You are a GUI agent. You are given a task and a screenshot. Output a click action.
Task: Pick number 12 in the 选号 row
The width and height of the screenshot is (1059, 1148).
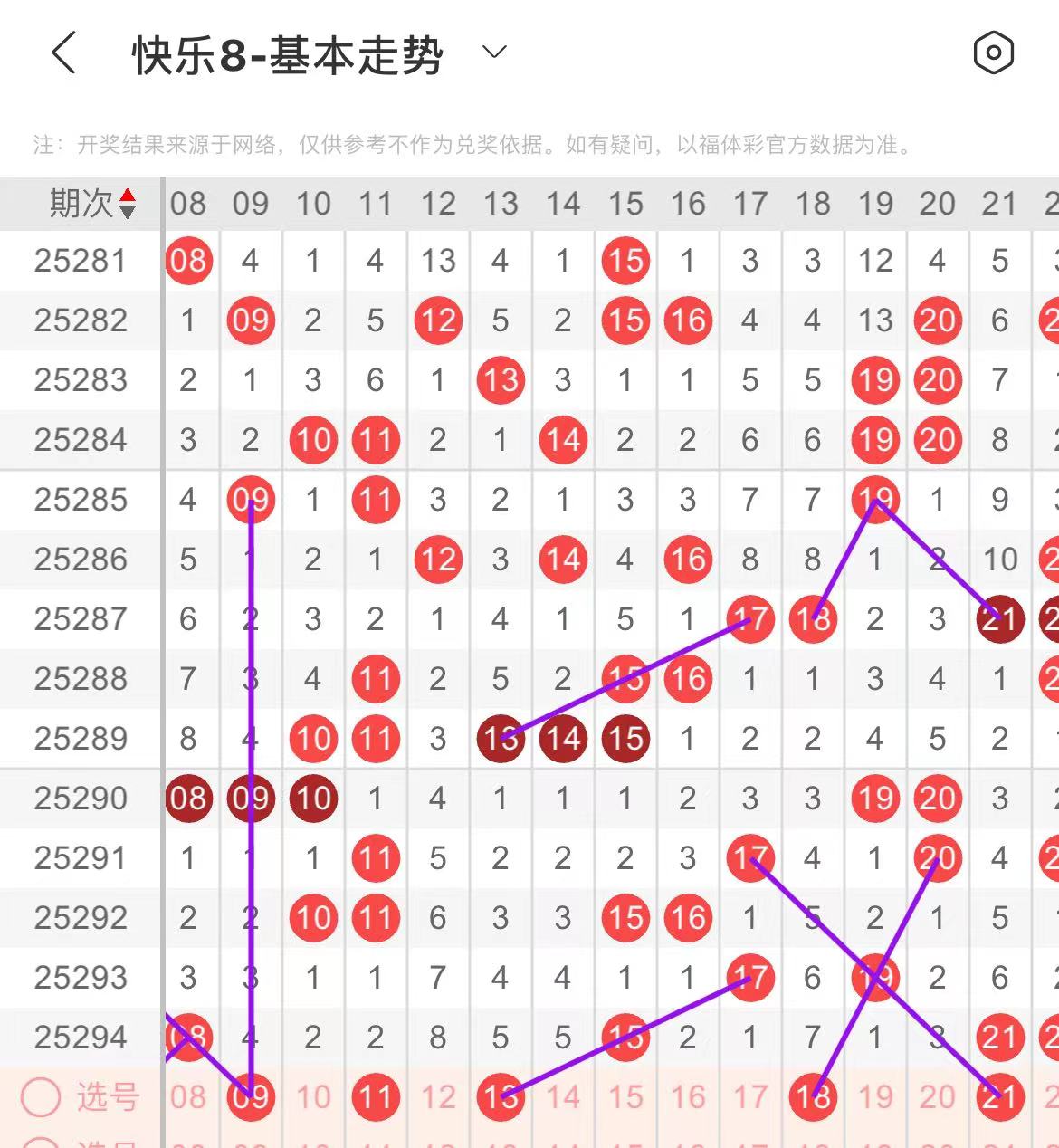[438, 1097]
